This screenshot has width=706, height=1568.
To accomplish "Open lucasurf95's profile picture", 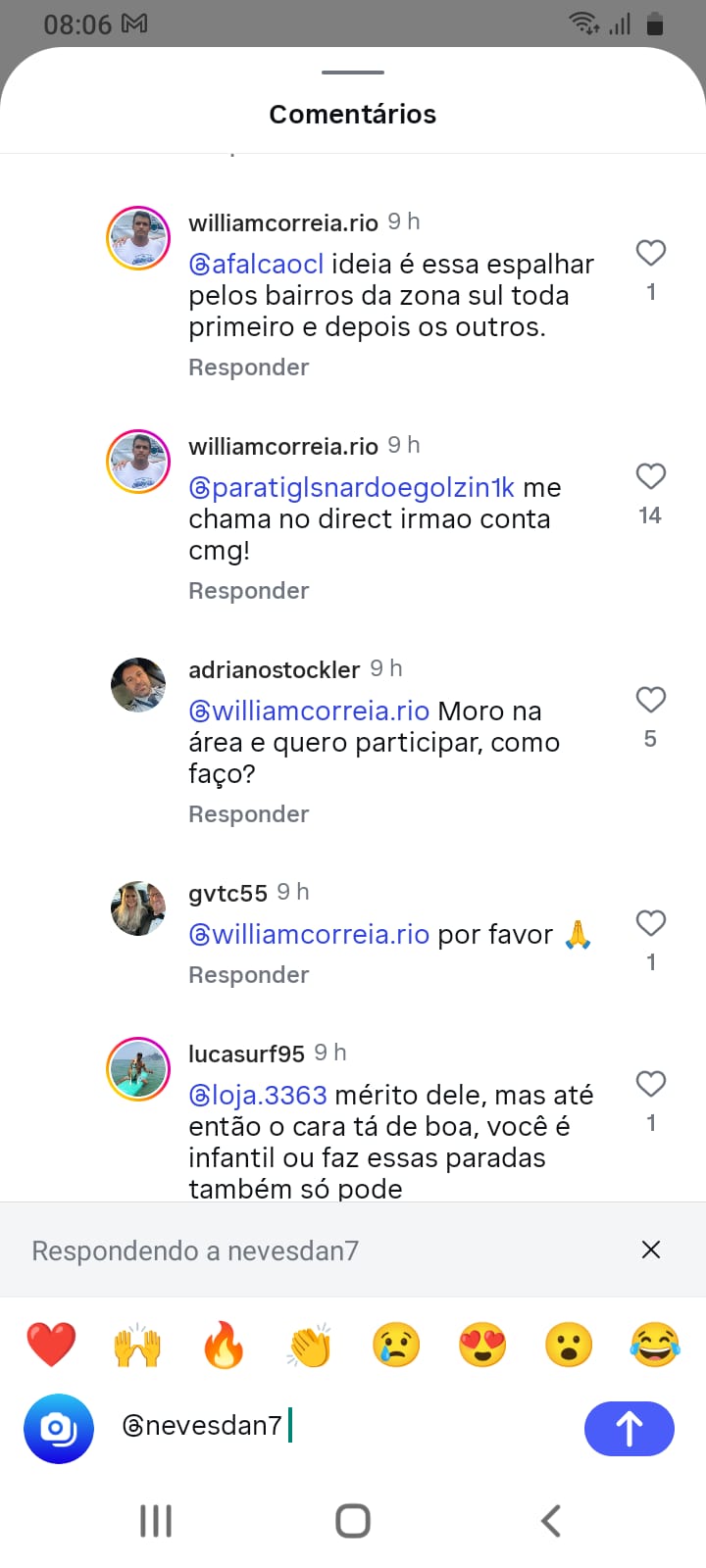I will pyautogui.click(x=138, y=1069).
